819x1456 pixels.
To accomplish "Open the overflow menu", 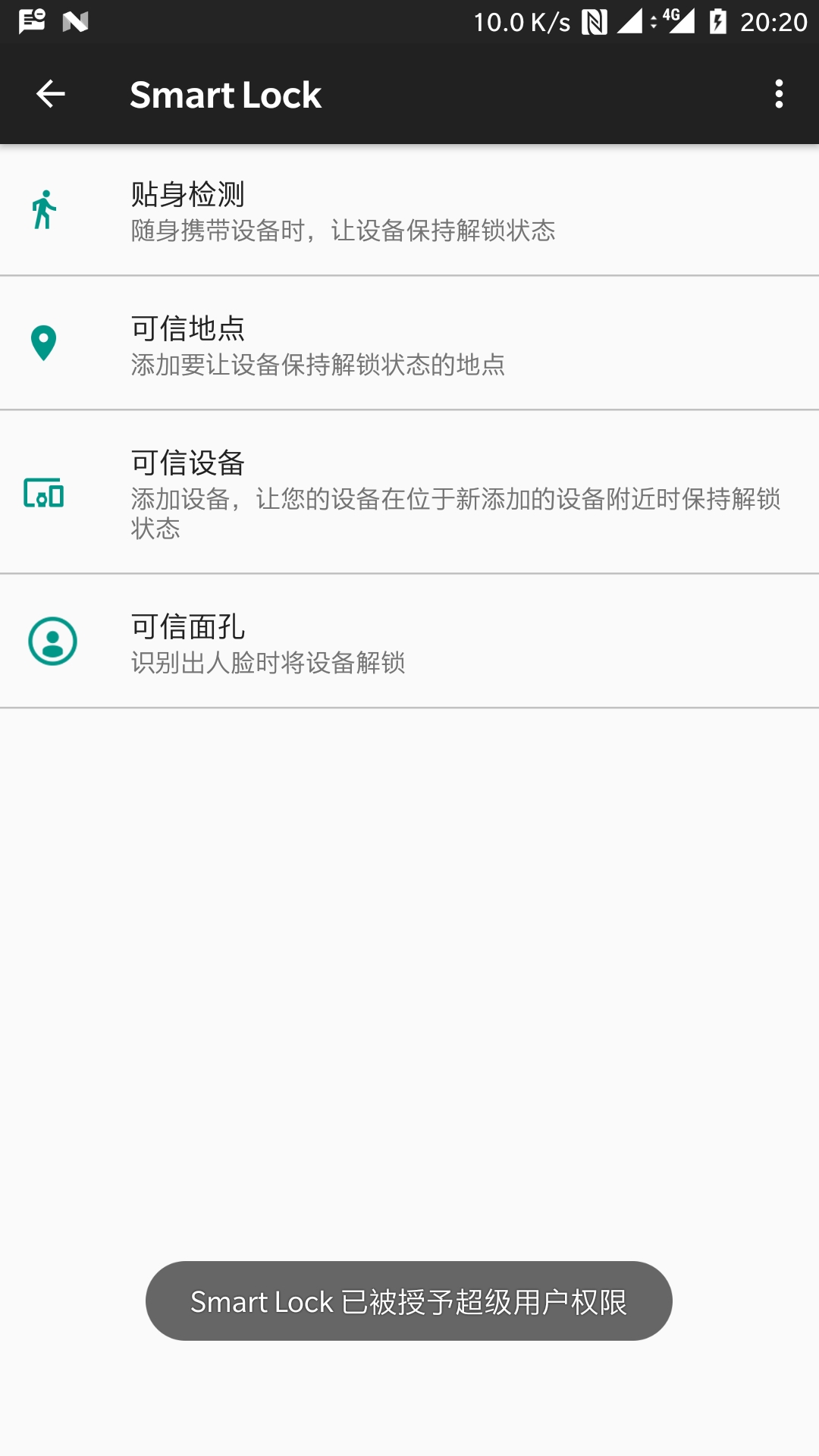I will coord(779,94).
